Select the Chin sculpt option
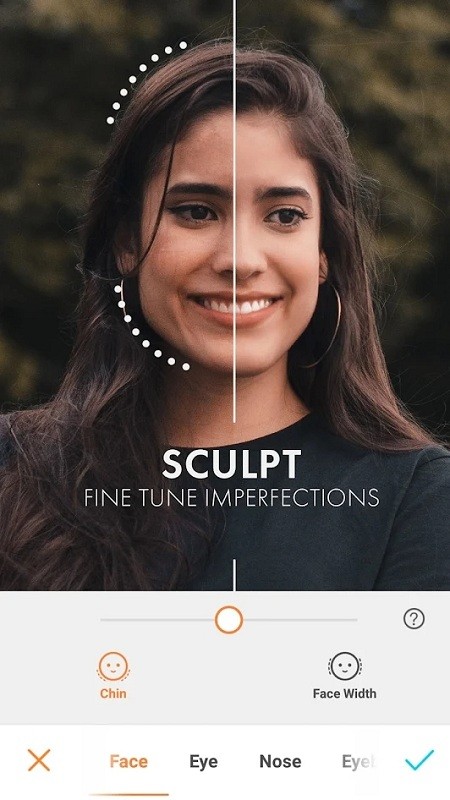Image resolution: width=450 pixels, height=800 pixels. click(x=113, y=675)
